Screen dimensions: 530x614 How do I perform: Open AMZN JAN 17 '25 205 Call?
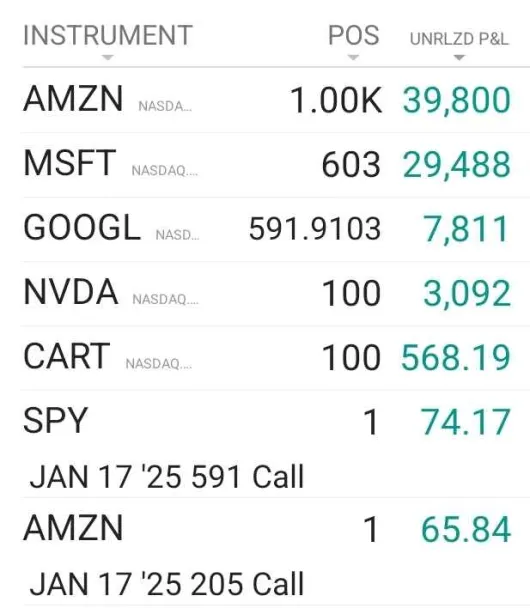275,552
